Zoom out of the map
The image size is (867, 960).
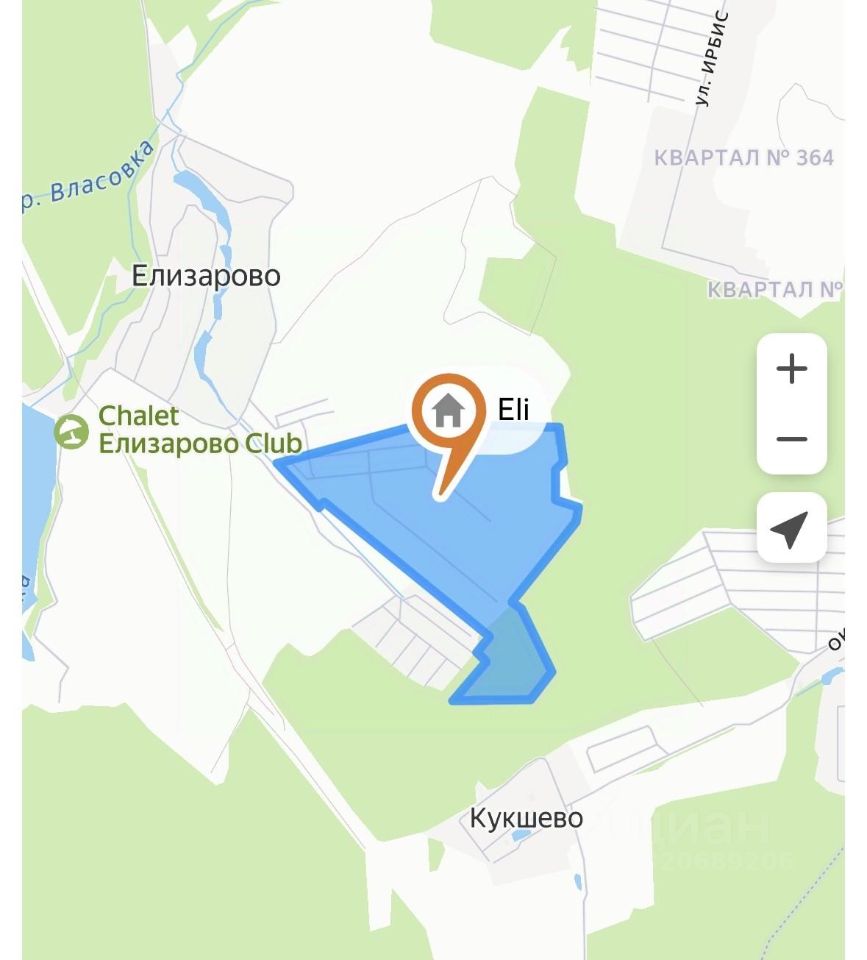[791, 439]
